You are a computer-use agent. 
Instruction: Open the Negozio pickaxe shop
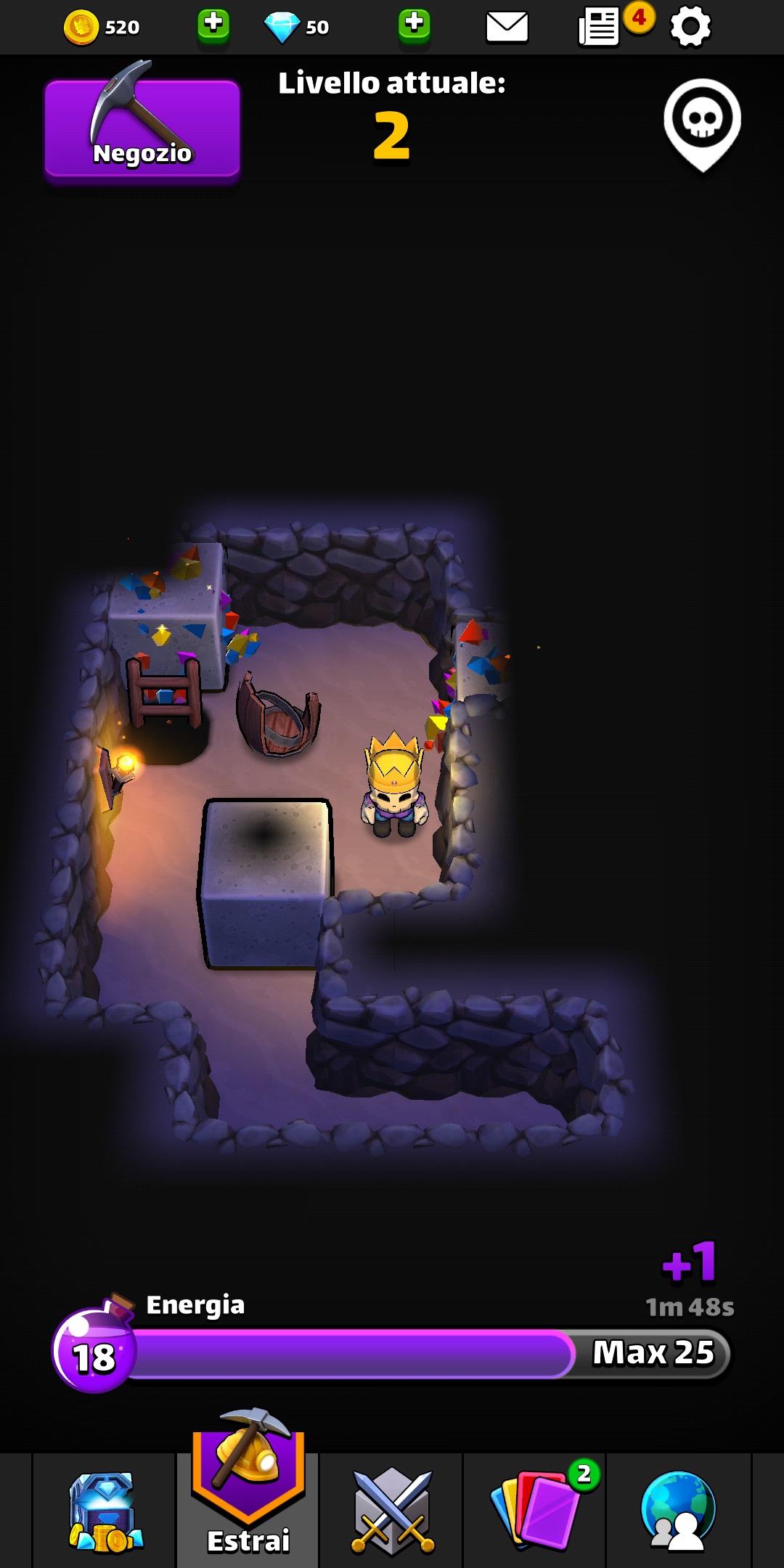[x=142, y=128]
